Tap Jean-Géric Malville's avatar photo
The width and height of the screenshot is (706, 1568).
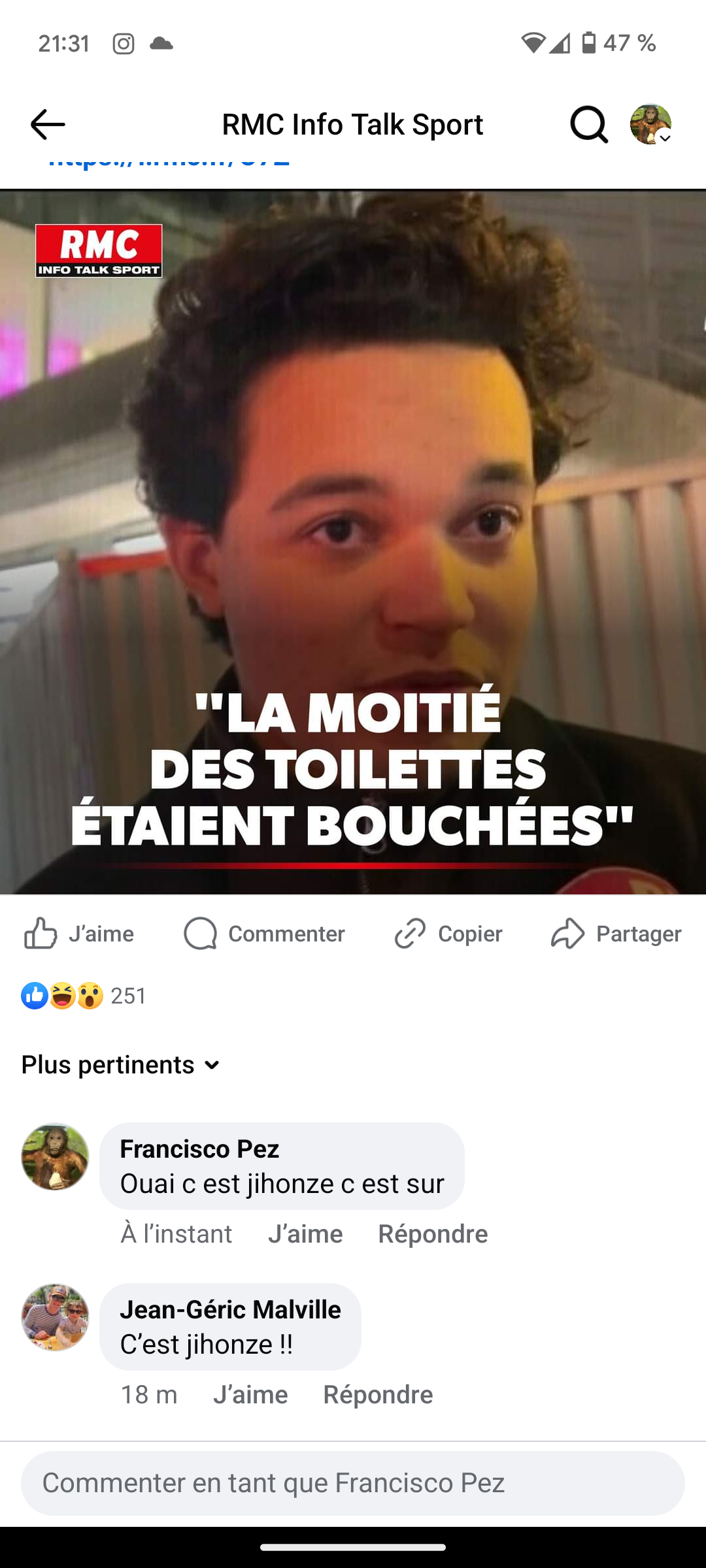tap(55, 1317)
